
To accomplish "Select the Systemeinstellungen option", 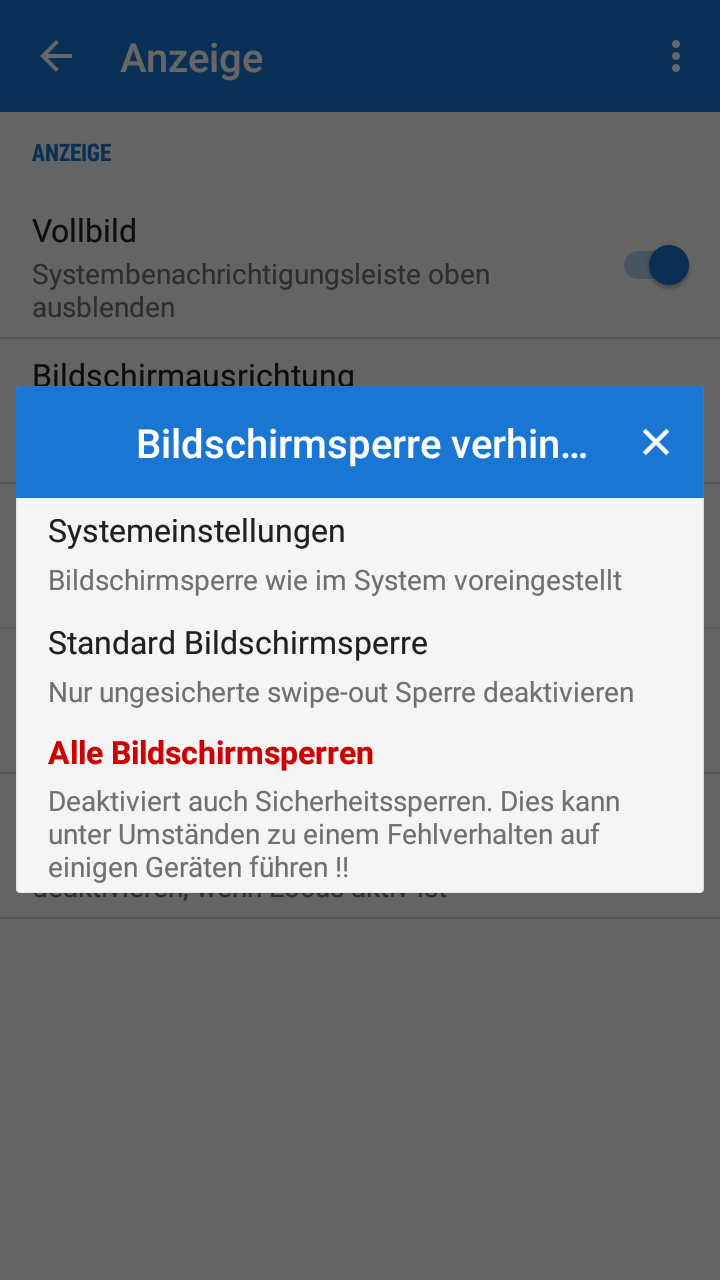I will click(x=360, y=554).
